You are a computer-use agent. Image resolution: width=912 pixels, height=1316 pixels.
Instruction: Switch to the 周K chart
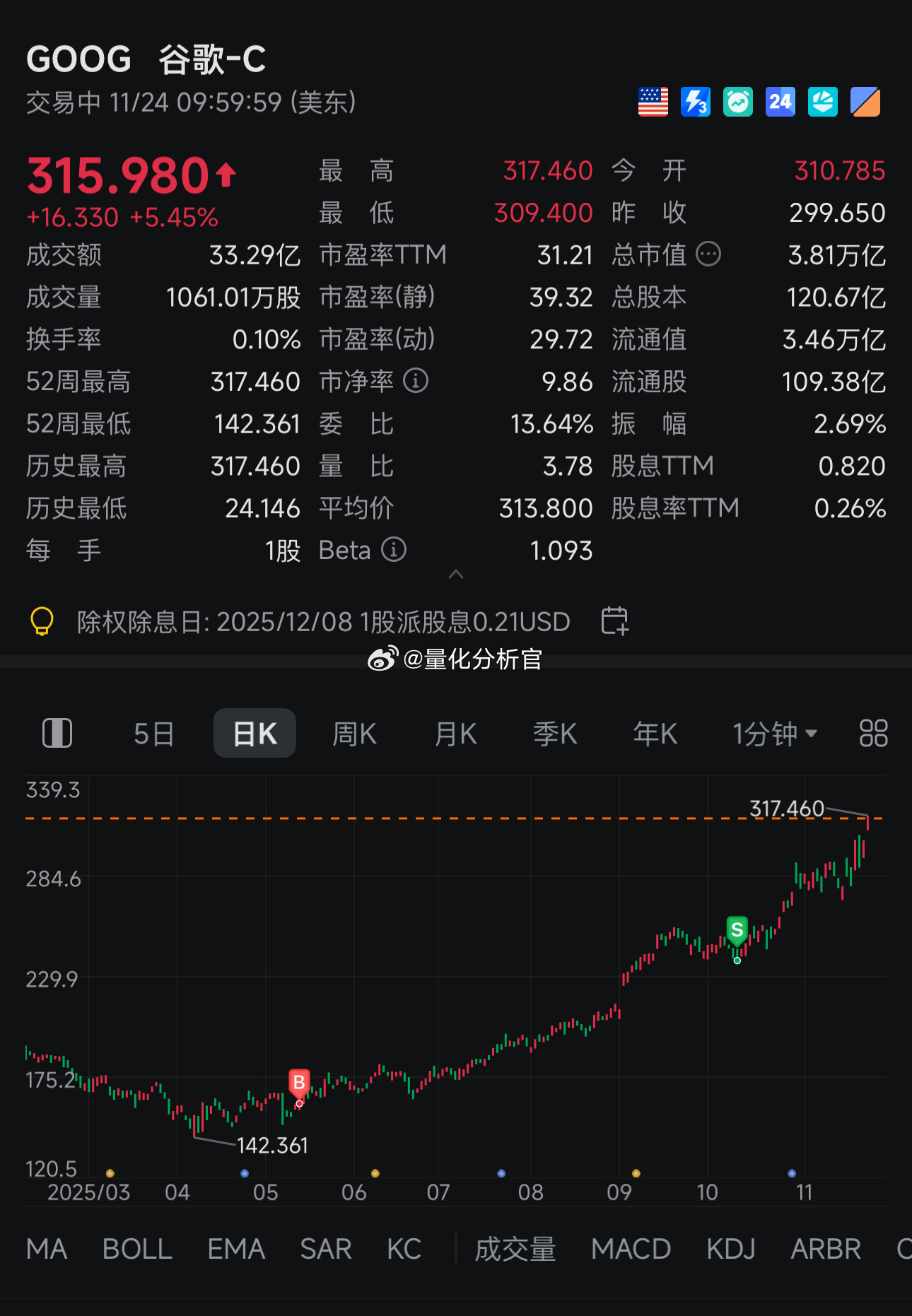point(354,734)
